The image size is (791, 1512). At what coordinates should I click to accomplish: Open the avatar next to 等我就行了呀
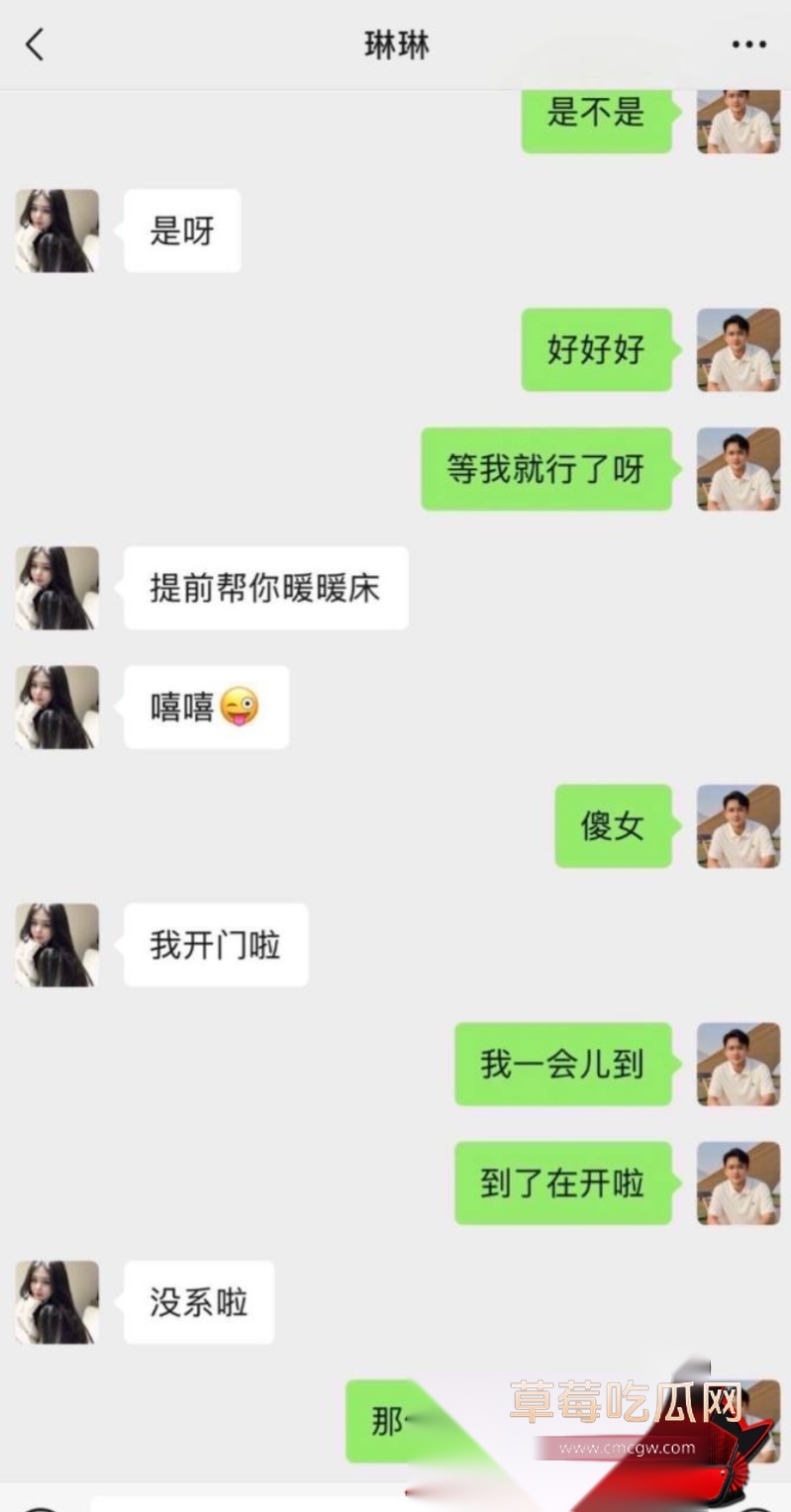(738, 469)
